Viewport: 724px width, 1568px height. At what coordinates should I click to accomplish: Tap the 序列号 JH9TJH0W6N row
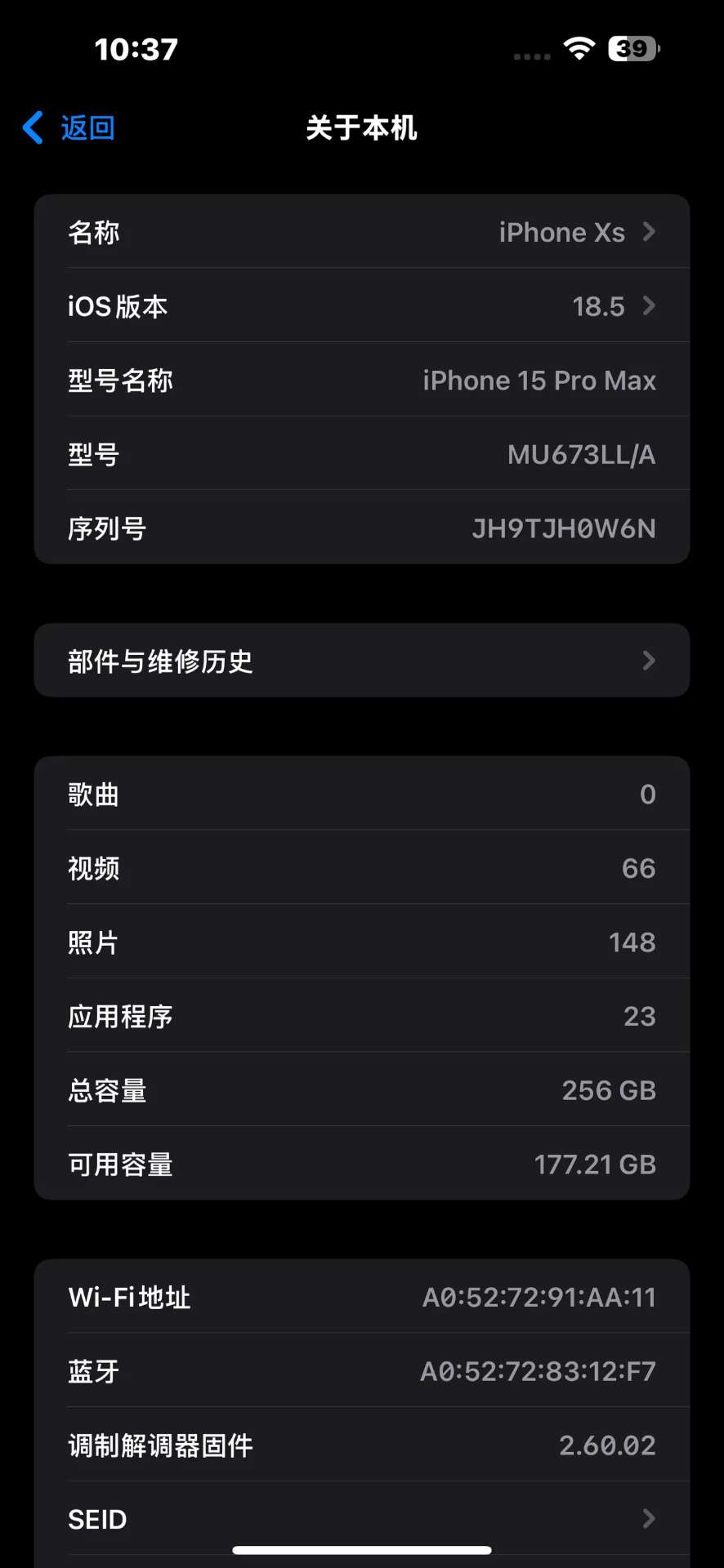[x=362, y=528]
